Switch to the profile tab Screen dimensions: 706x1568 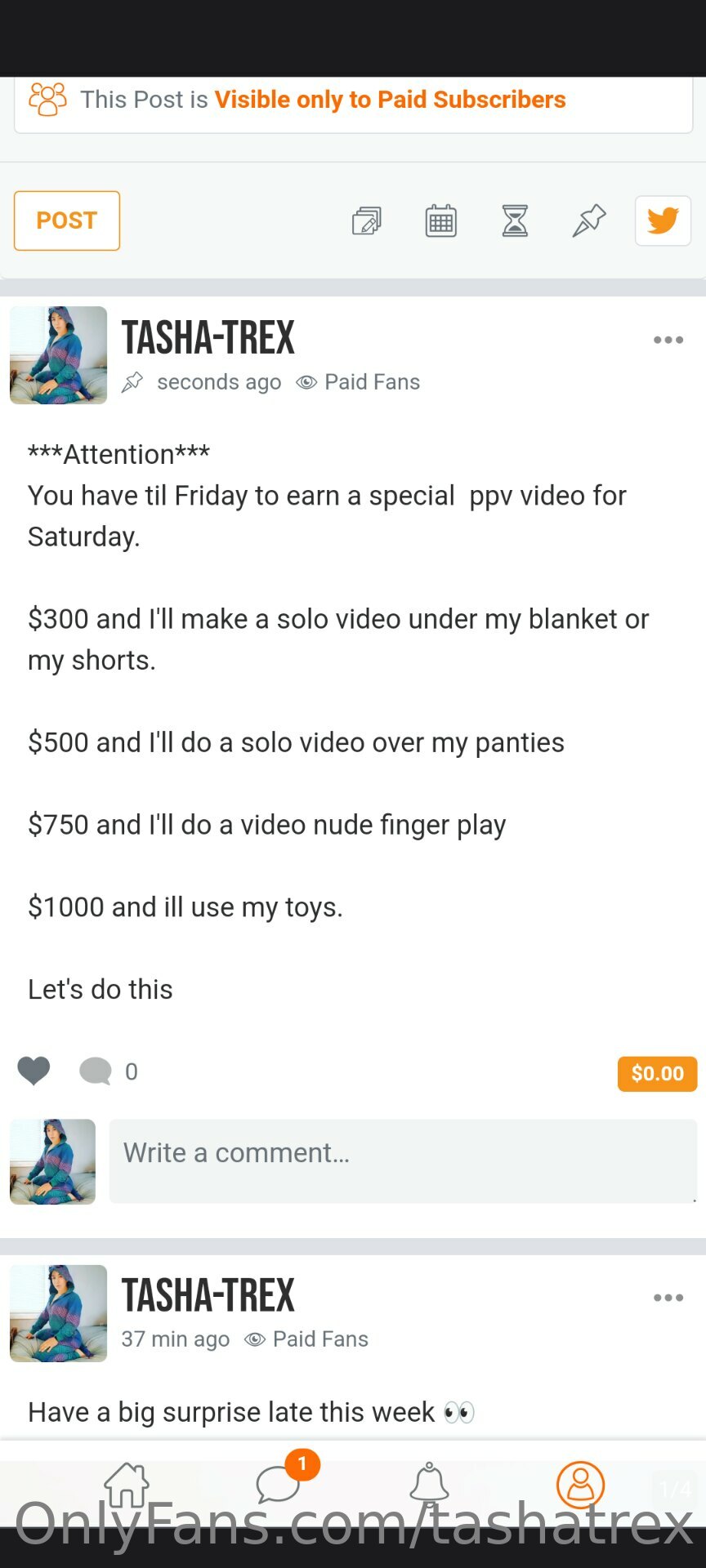pyautogui.click(x=580, y=1485)
